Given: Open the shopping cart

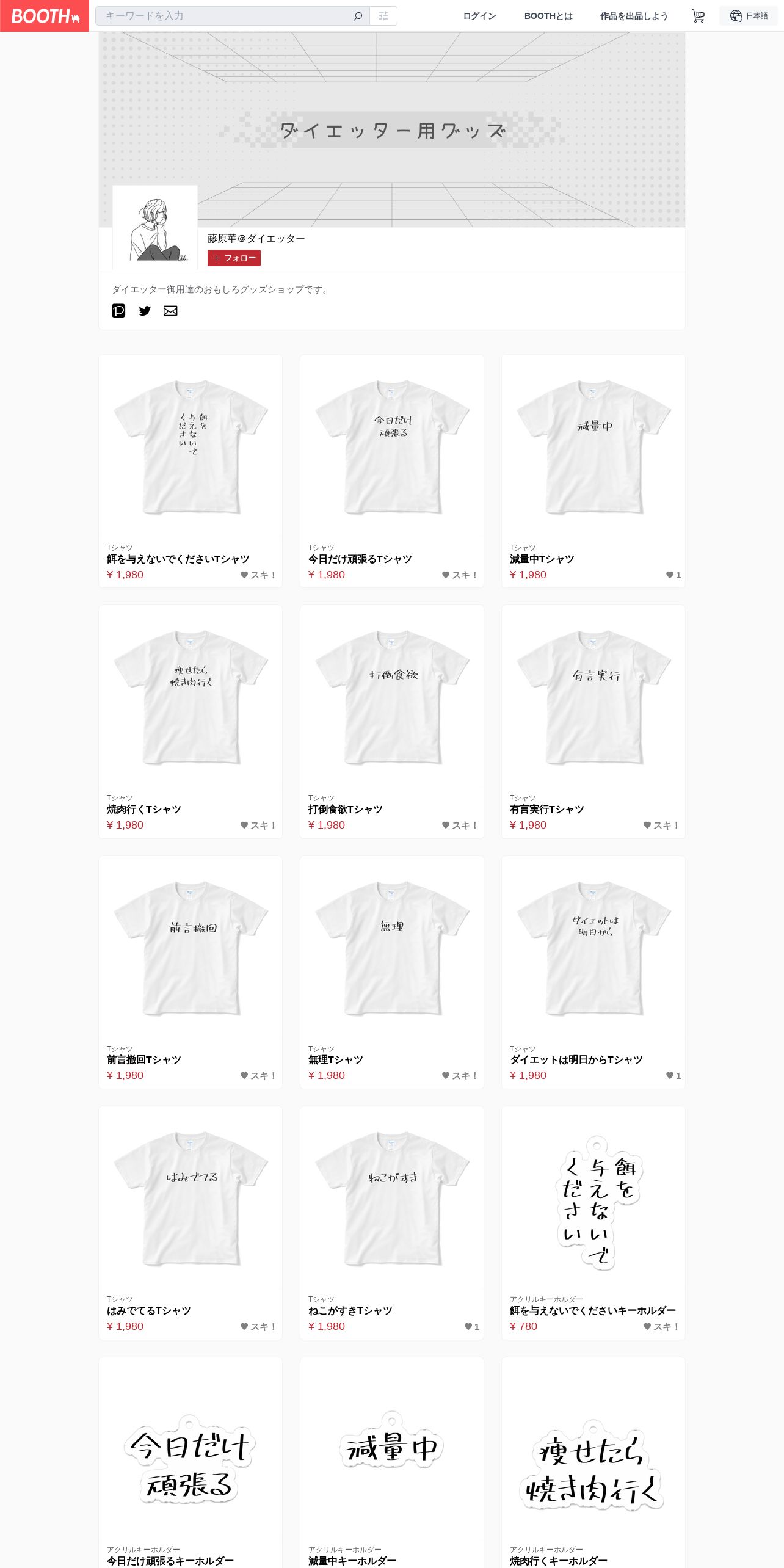Looking at the screenshot, I should 698,16.
